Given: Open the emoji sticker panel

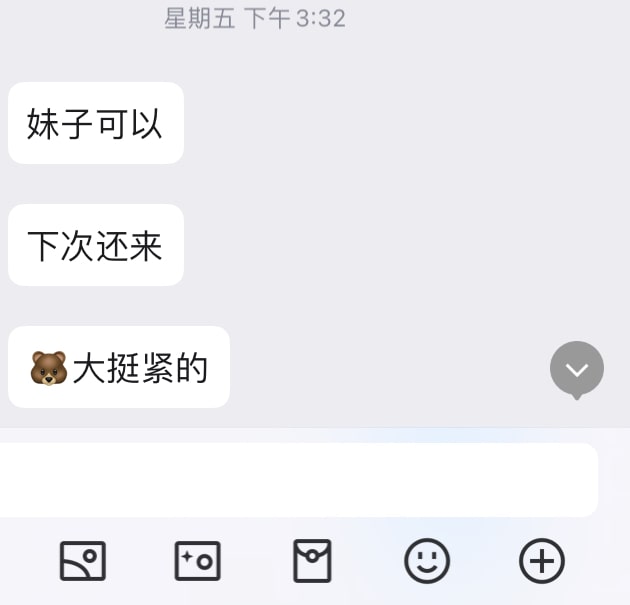Looking at the screenshot, I should click(x=427, y=561).
